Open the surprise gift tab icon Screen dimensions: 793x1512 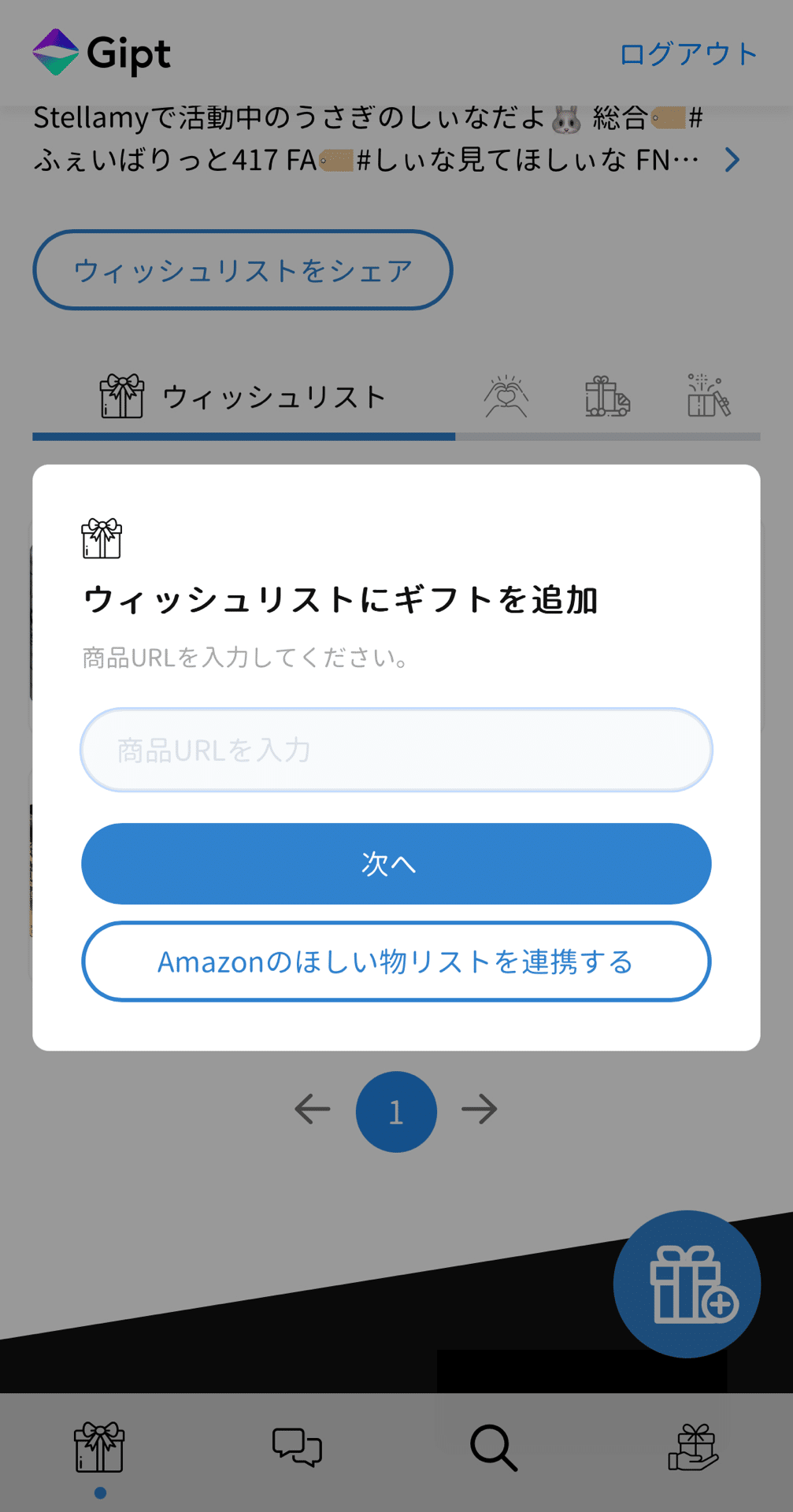click(709, 398)
